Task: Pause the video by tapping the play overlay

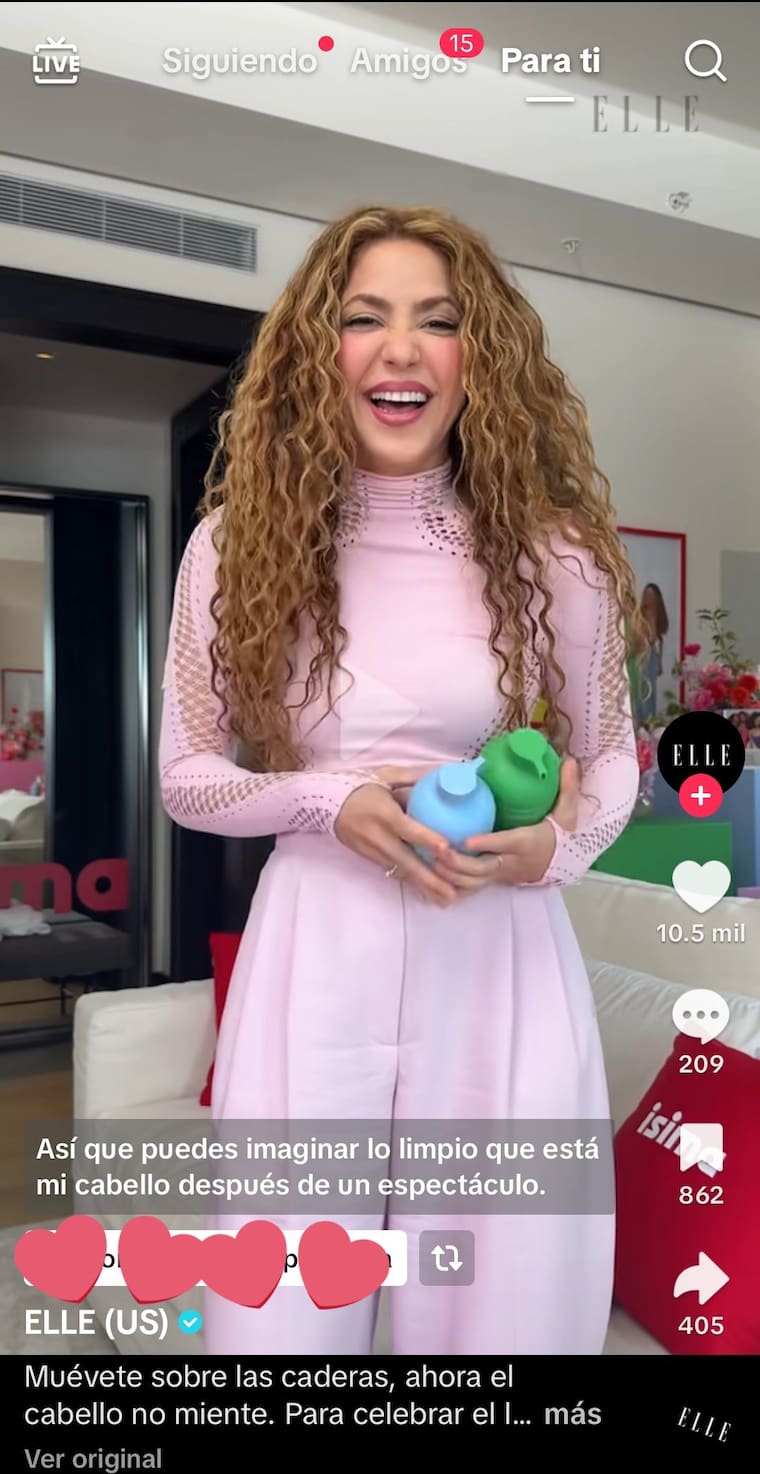Action: click(378, 712)
